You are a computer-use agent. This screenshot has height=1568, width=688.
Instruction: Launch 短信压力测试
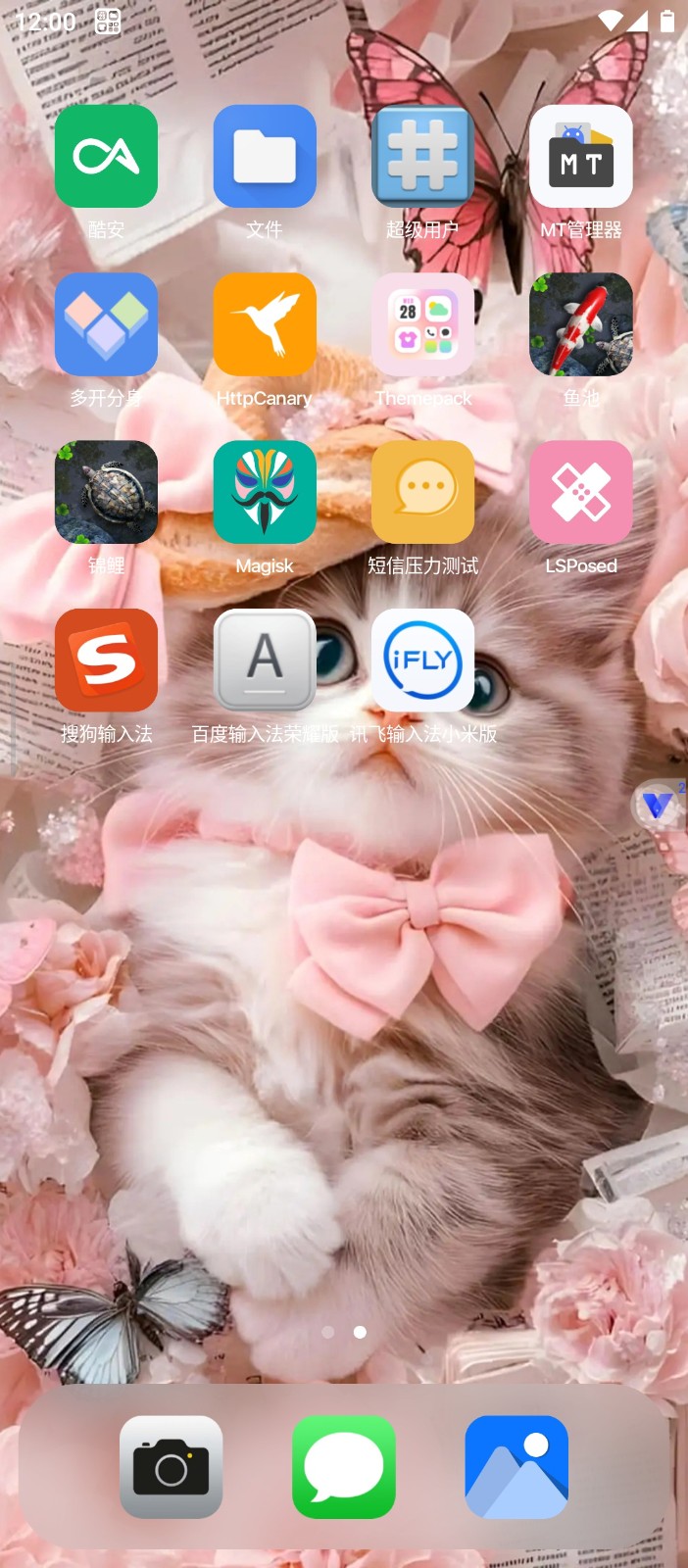(423, 492)
